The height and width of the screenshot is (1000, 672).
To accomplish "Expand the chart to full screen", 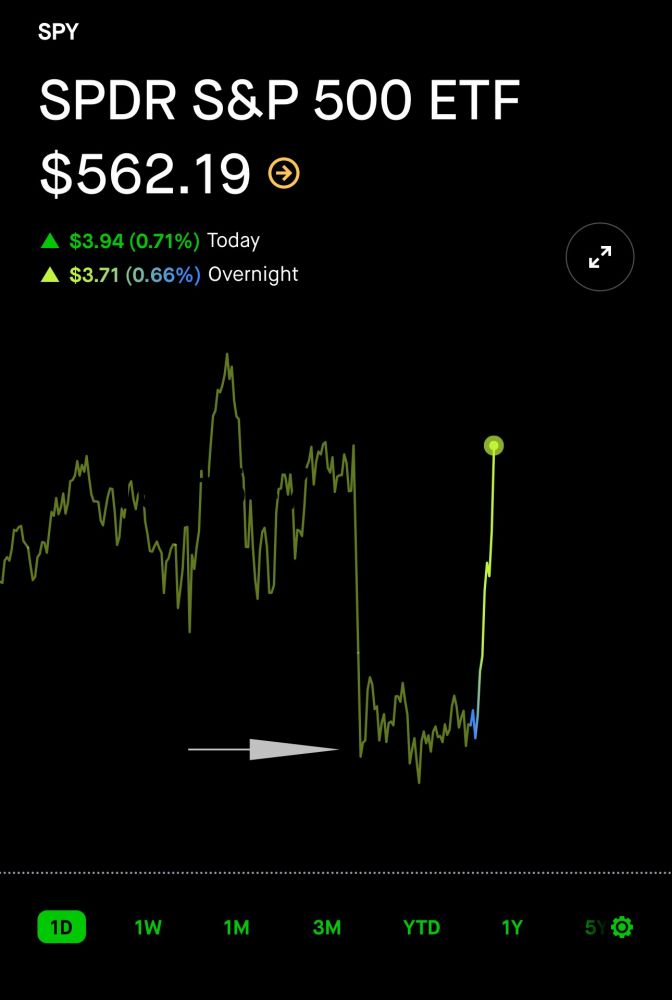I will pyautogui.click(x=600, y=258).
